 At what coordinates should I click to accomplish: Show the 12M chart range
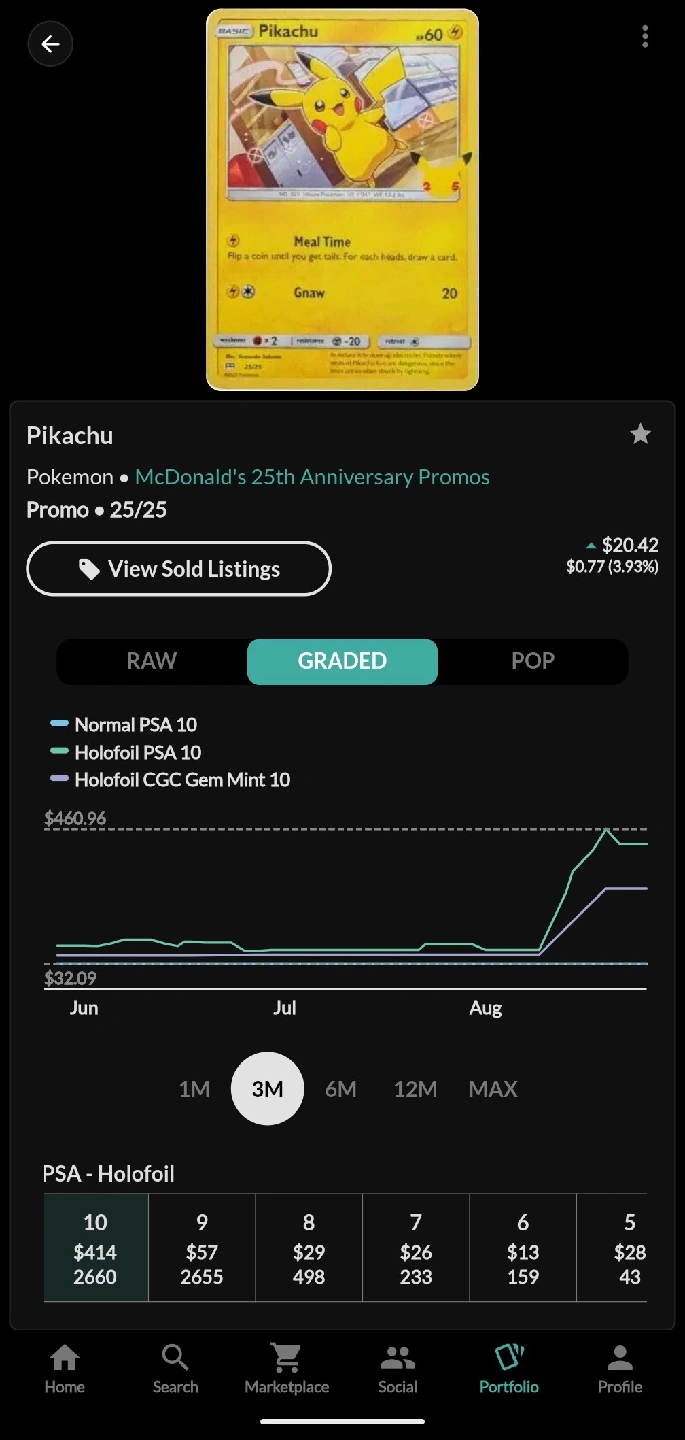pyautogui.click(x=415, y=1089)
